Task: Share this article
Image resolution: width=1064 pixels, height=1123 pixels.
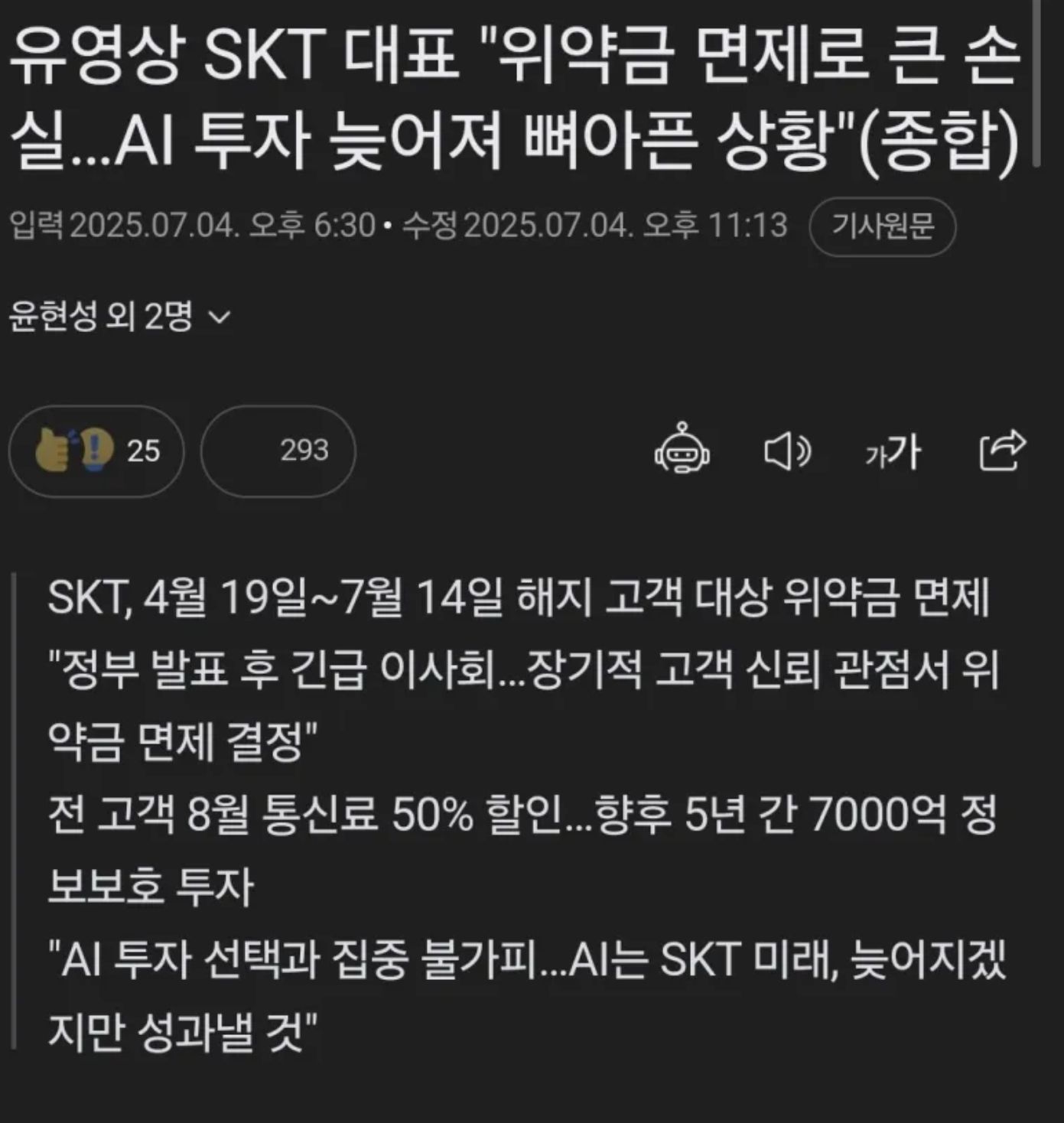Action: 1002,450
